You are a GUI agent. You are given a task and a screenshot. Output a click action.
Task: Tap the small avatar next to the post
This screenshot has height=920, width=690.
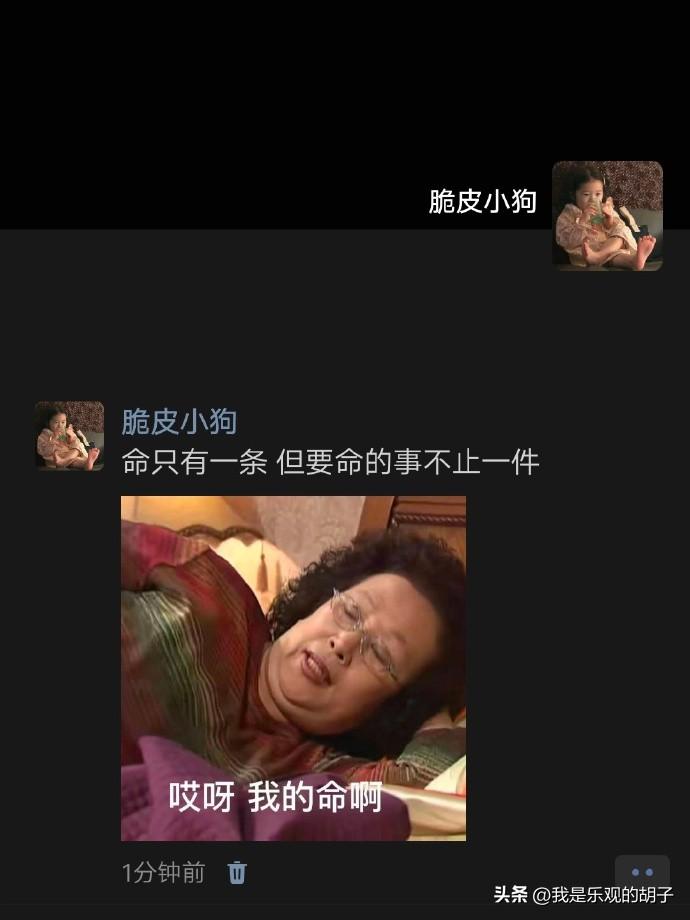tap(70, 436)
